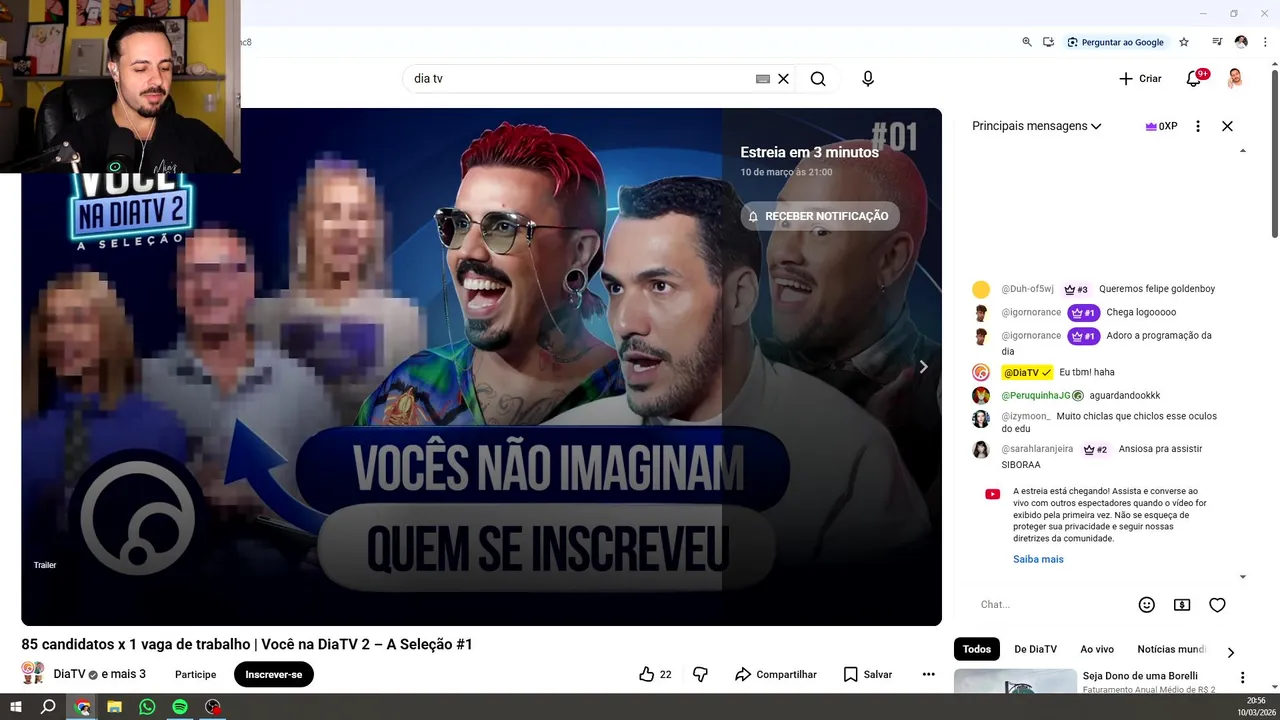
Task: Share the video with Compartilhar
Action: point(776,674)
